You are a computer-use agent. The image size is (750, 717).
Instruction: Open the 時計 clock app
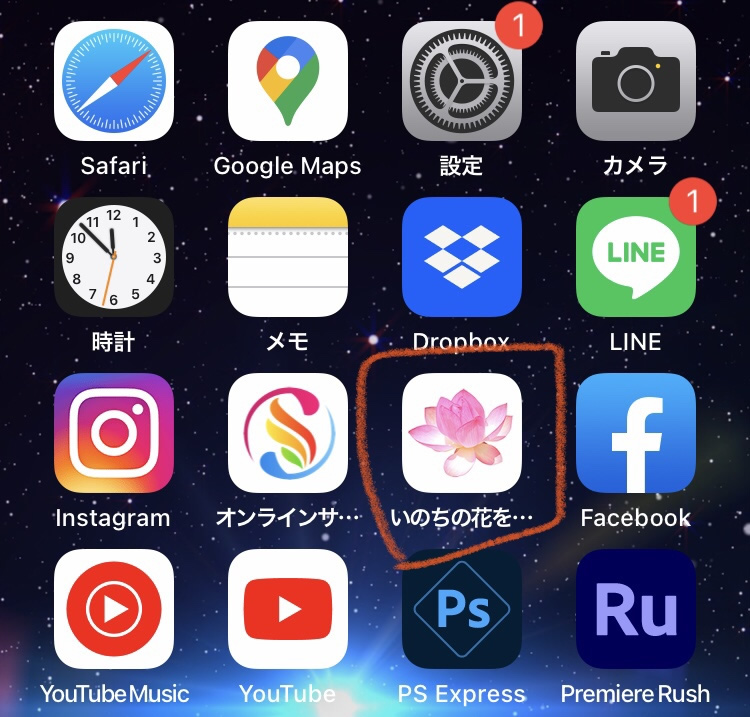[x=113, y=257]
